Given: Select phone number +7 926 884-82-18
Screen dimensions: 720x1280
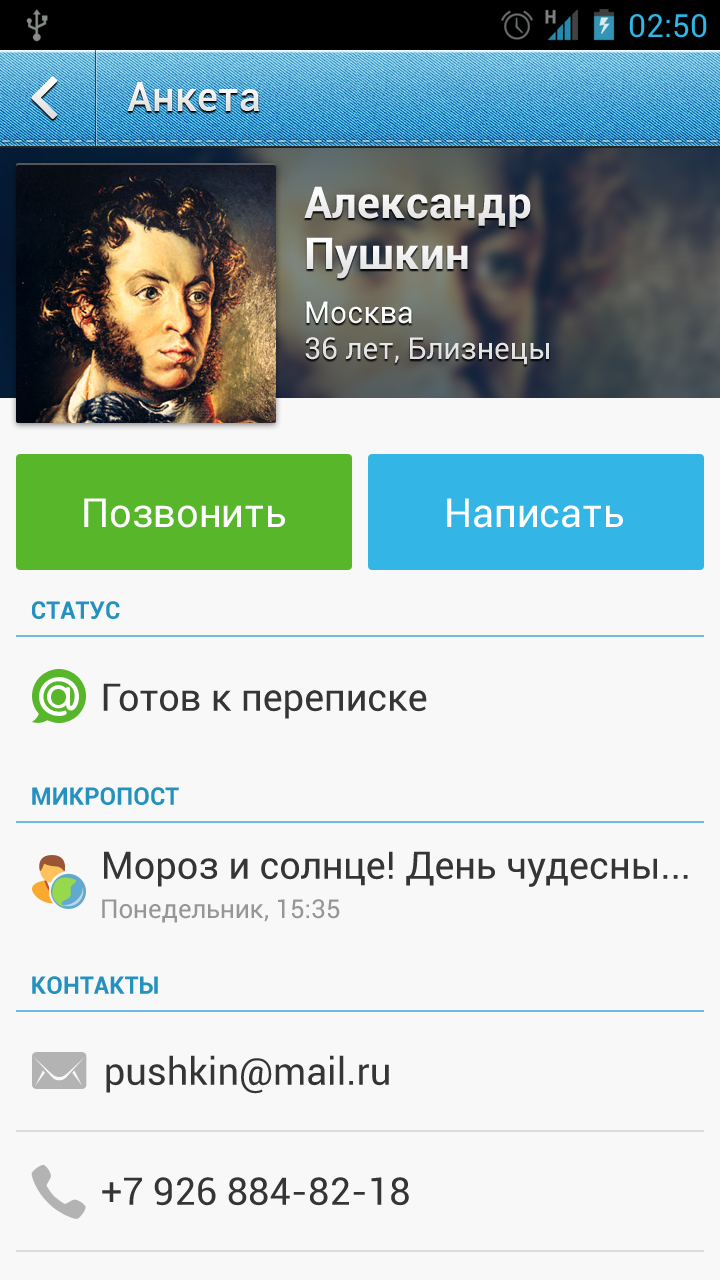Looking at the screenshot, I should click(x=360, y=1192).
